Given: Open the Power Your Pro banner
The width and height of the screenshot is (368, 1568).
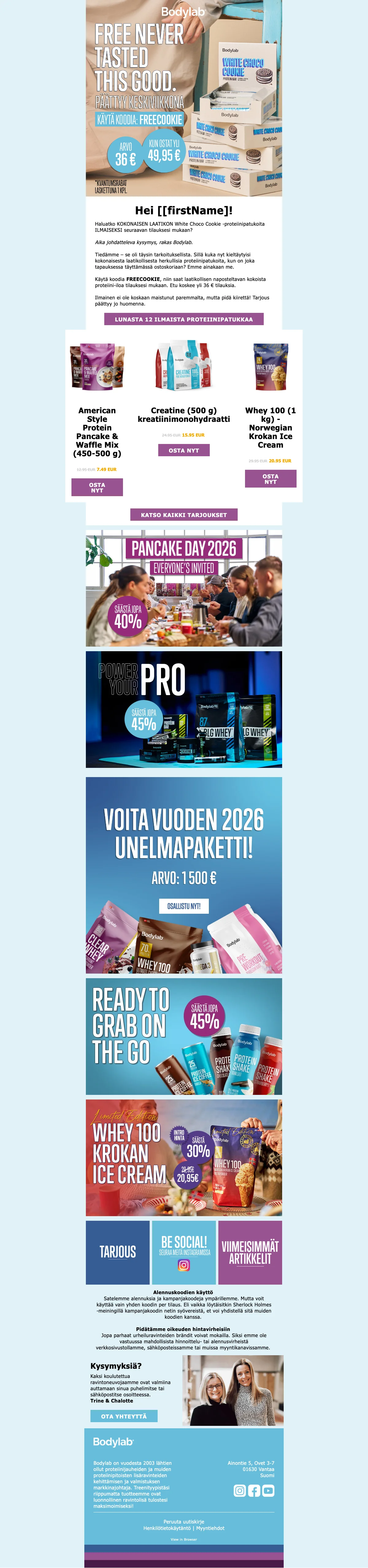Looking at the screenshot, I should coord(184,709).
